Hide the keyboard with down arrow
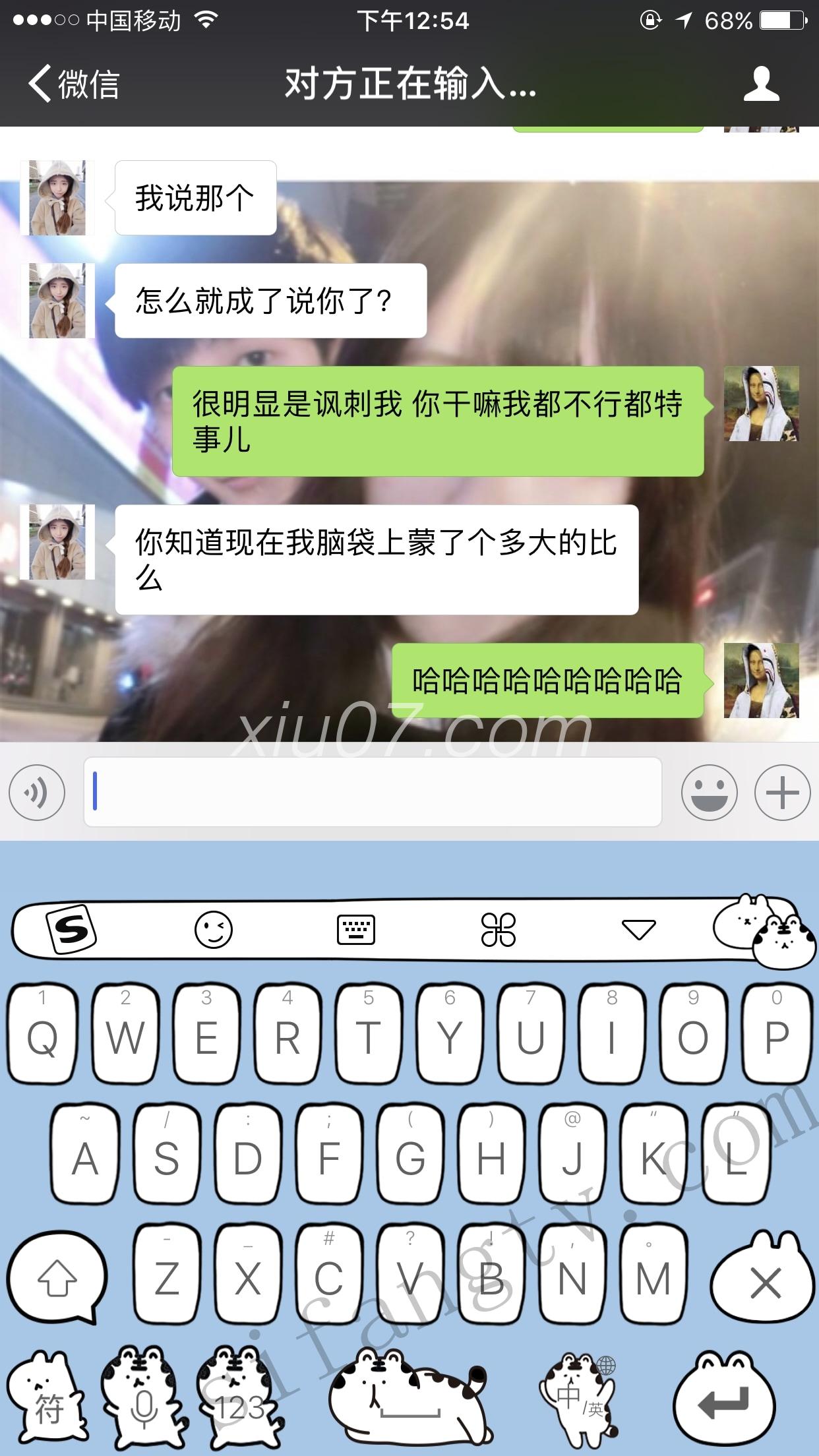Viewport: 819px width, 1456px height. [x=638, y=930]
